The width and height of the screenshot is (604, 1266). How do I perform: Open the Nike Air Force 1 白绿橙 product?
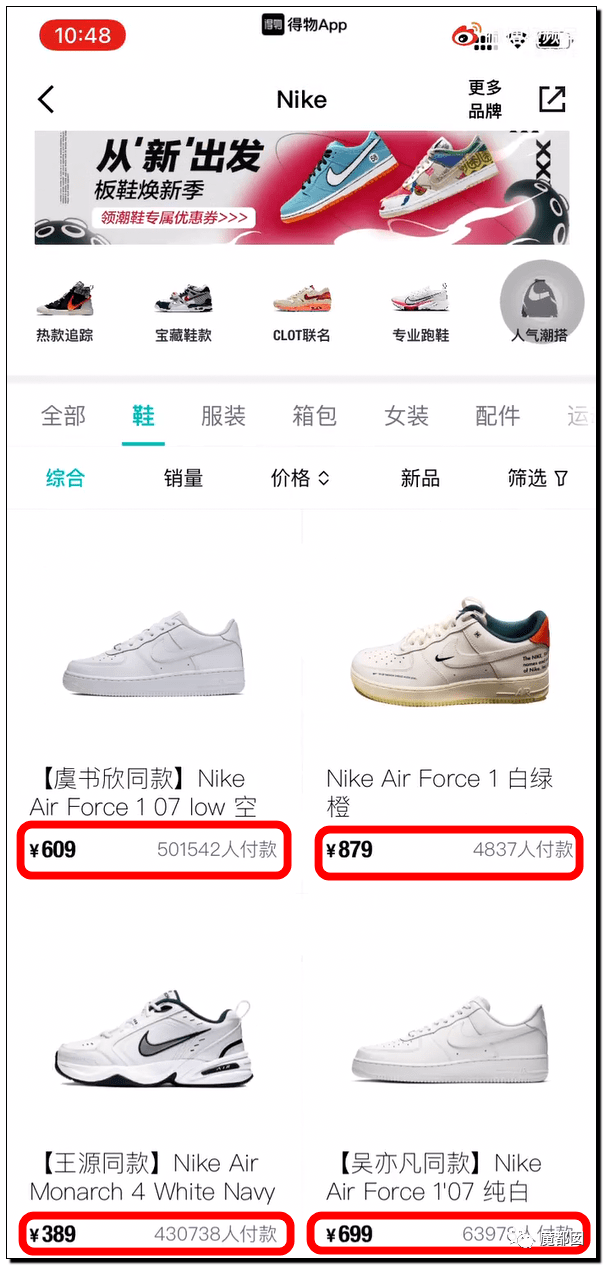(450, 700)
